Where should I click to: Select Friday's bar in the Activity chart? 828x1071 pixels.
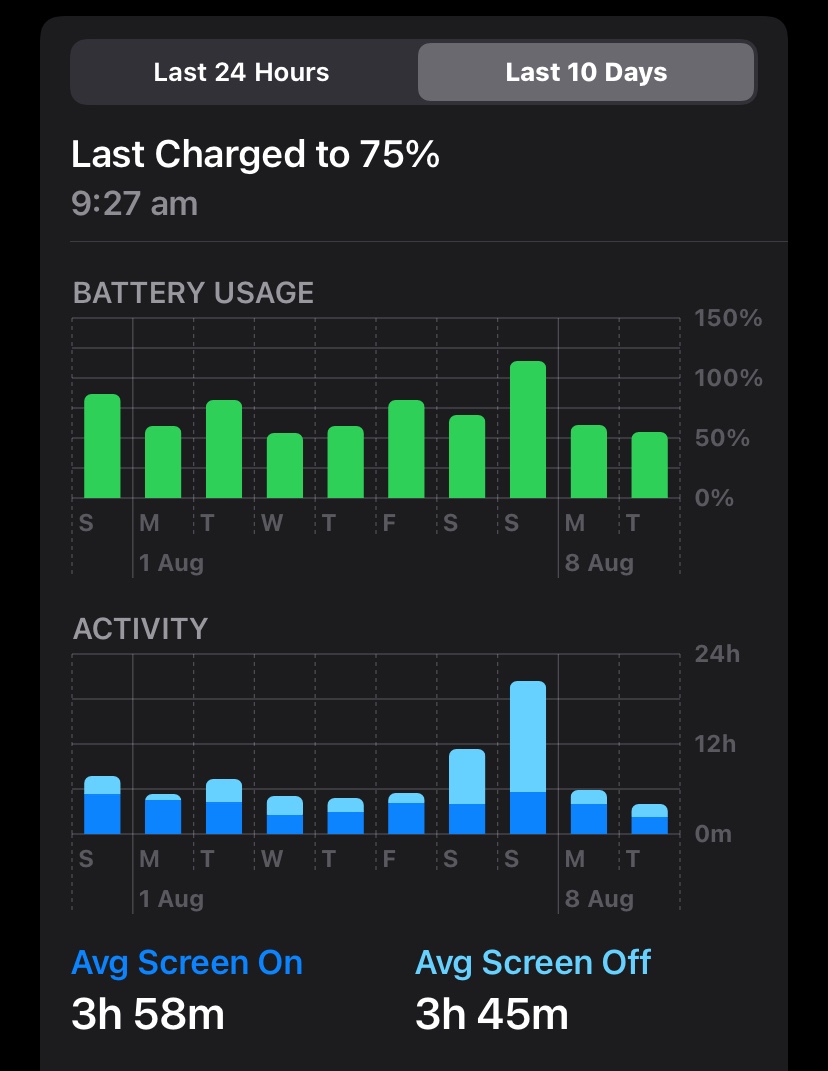pos(406,813)
